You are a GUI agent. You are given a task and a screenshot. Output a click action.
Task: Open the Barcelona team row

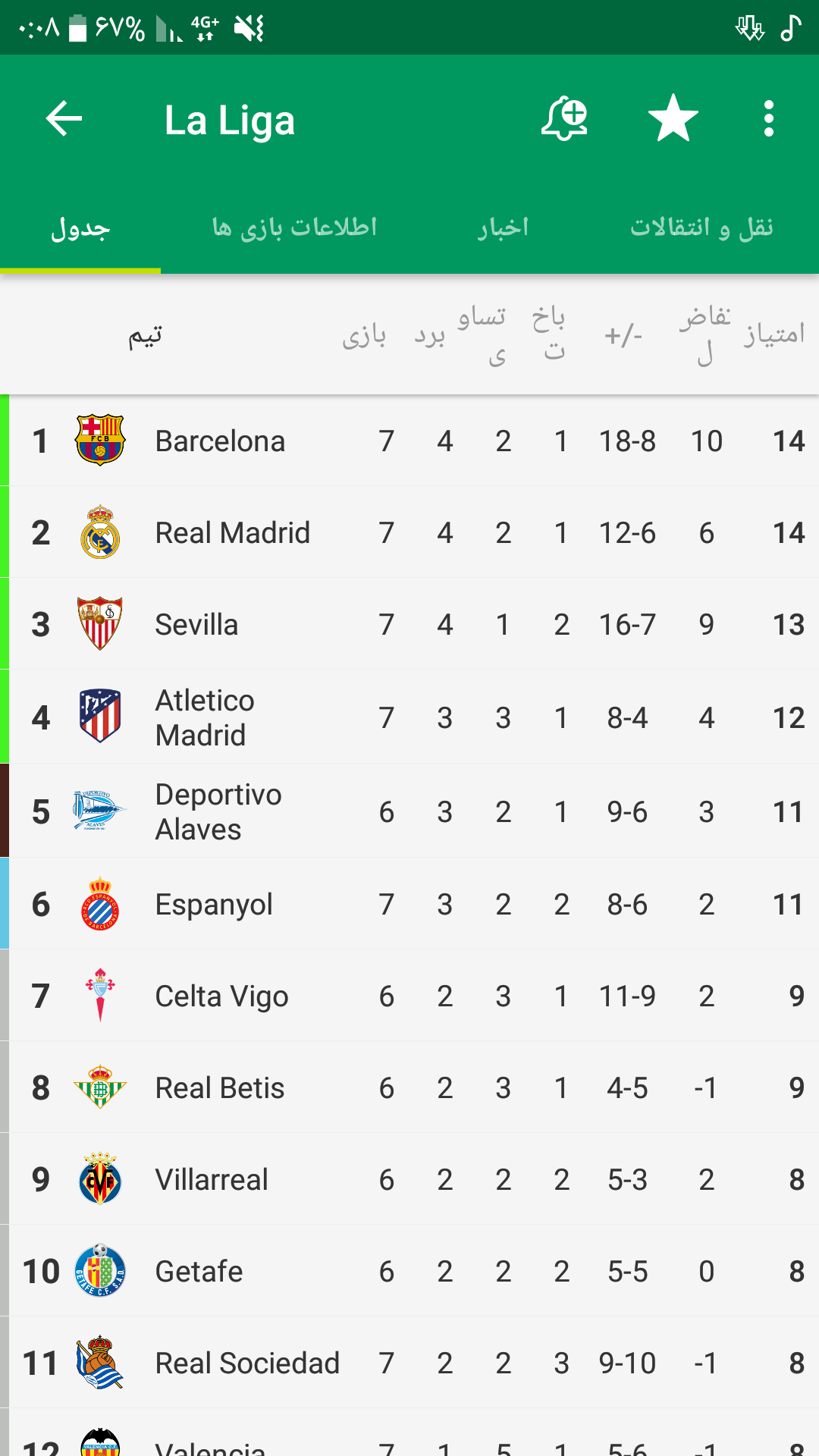coord(409,441)
